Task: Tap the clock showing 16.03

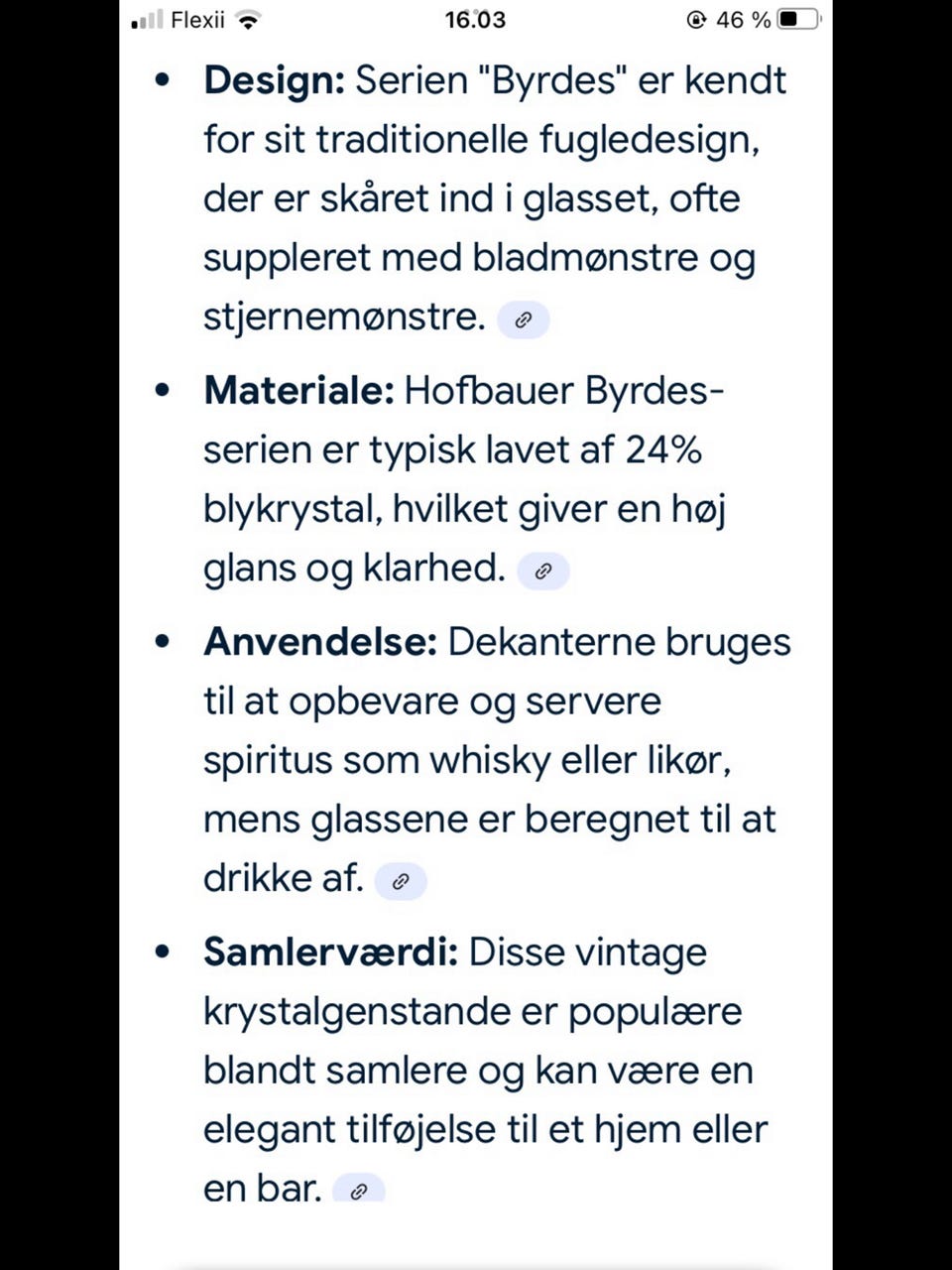Action: 475,19
